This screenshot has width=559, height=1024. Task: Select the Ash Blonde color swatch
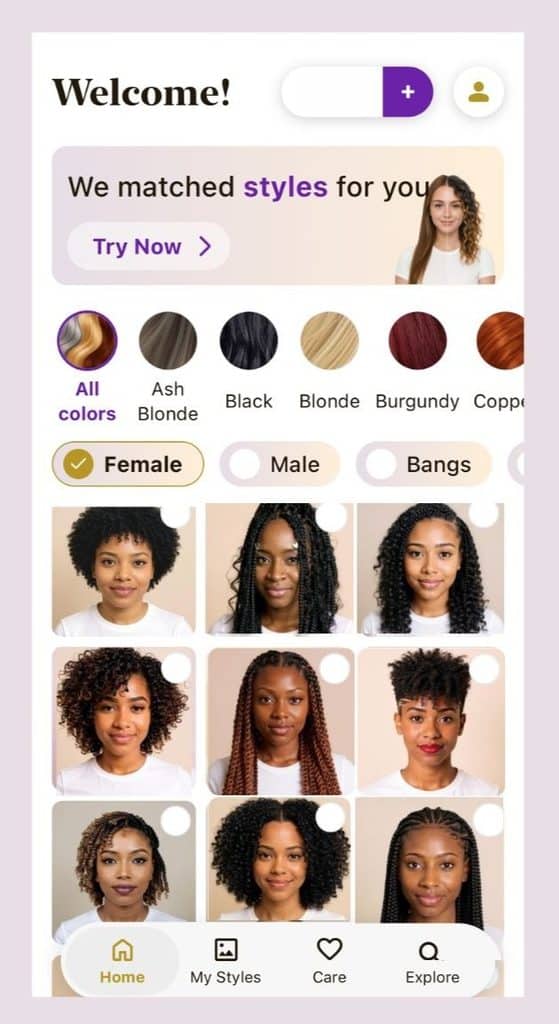(168, 341)
